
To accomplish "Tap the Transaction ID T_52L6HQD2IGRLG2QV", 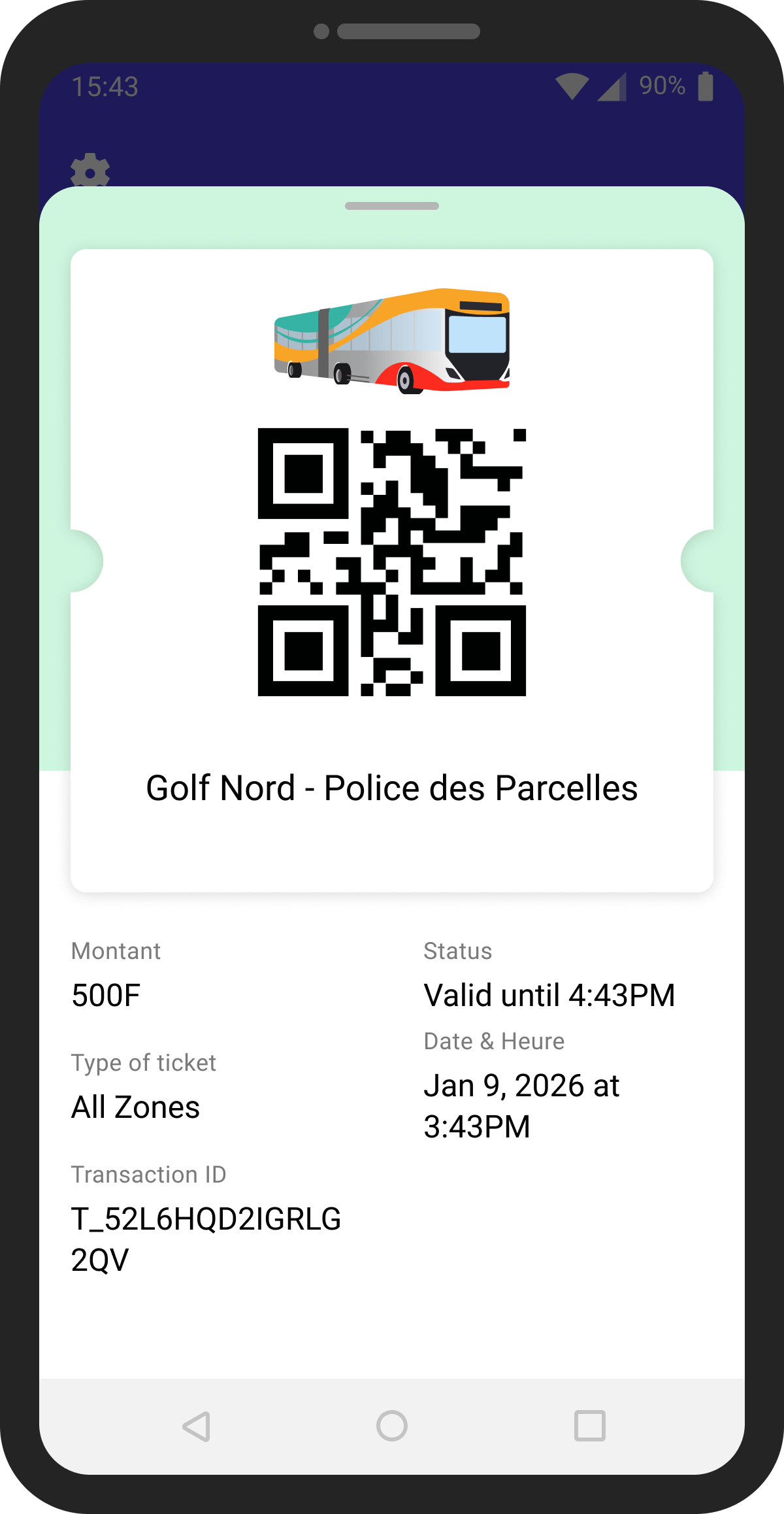I will click(x=206, y=1237).
